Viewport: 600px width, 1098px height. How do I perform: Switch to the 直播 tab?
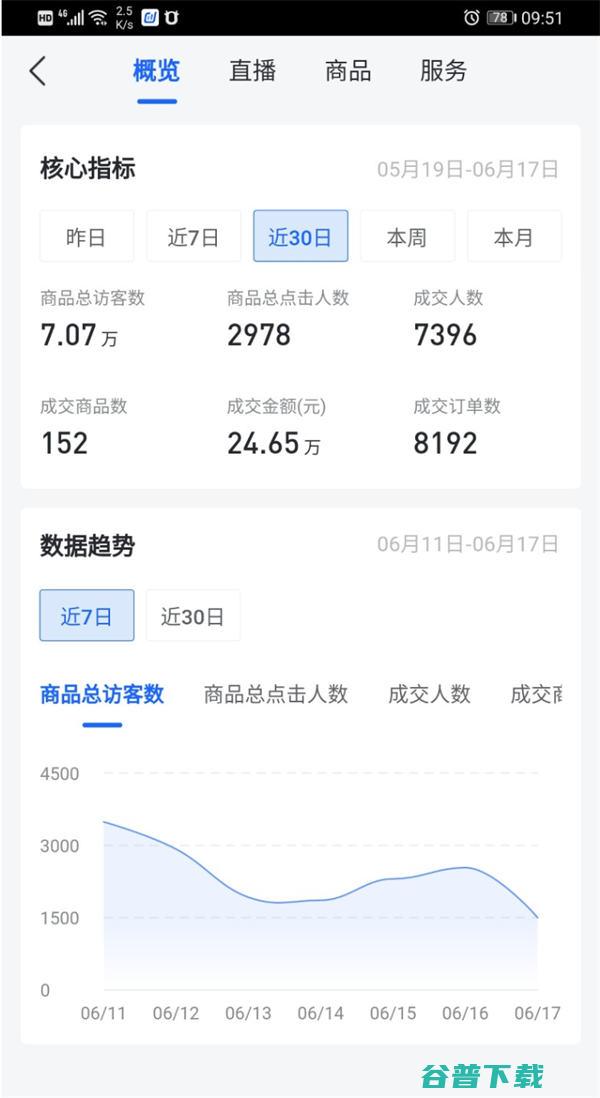pos(253,71)
